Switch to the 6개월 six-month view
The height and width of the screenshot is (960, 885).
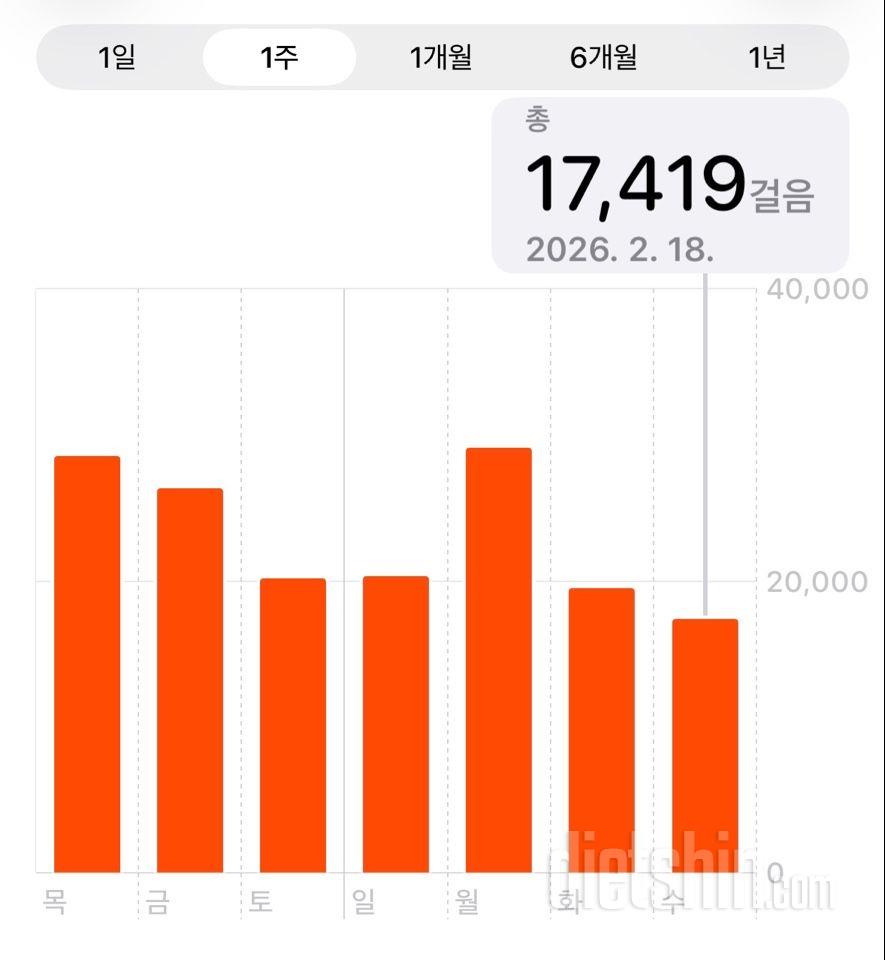604,59
